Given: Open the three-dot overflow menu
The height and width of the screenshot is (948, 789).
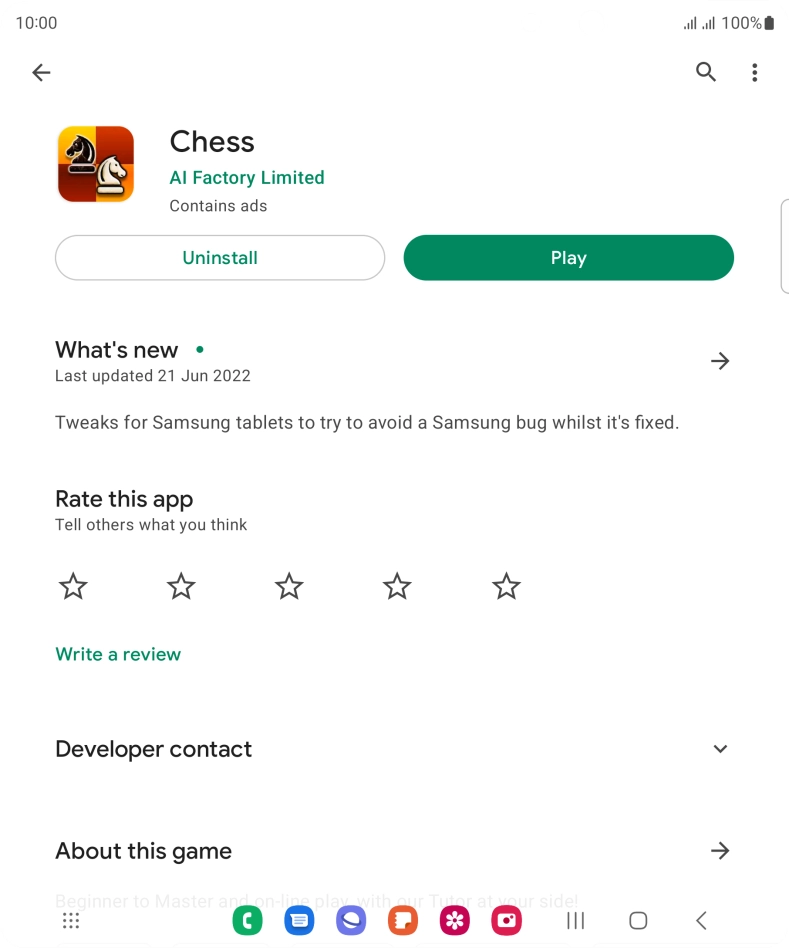Looking at the screenshot, I should point(755,72).
